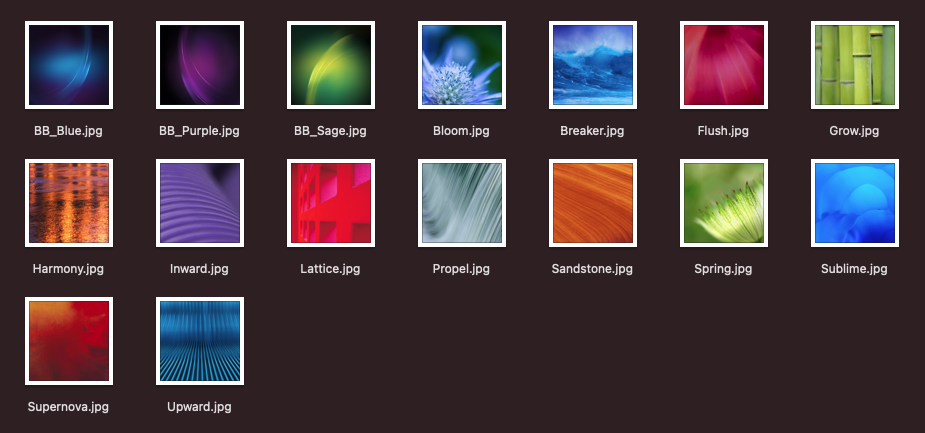Screen dimensions: 925x433
Task: Open the Inward.jpg purple image
Action: click(x=199, y=203)
